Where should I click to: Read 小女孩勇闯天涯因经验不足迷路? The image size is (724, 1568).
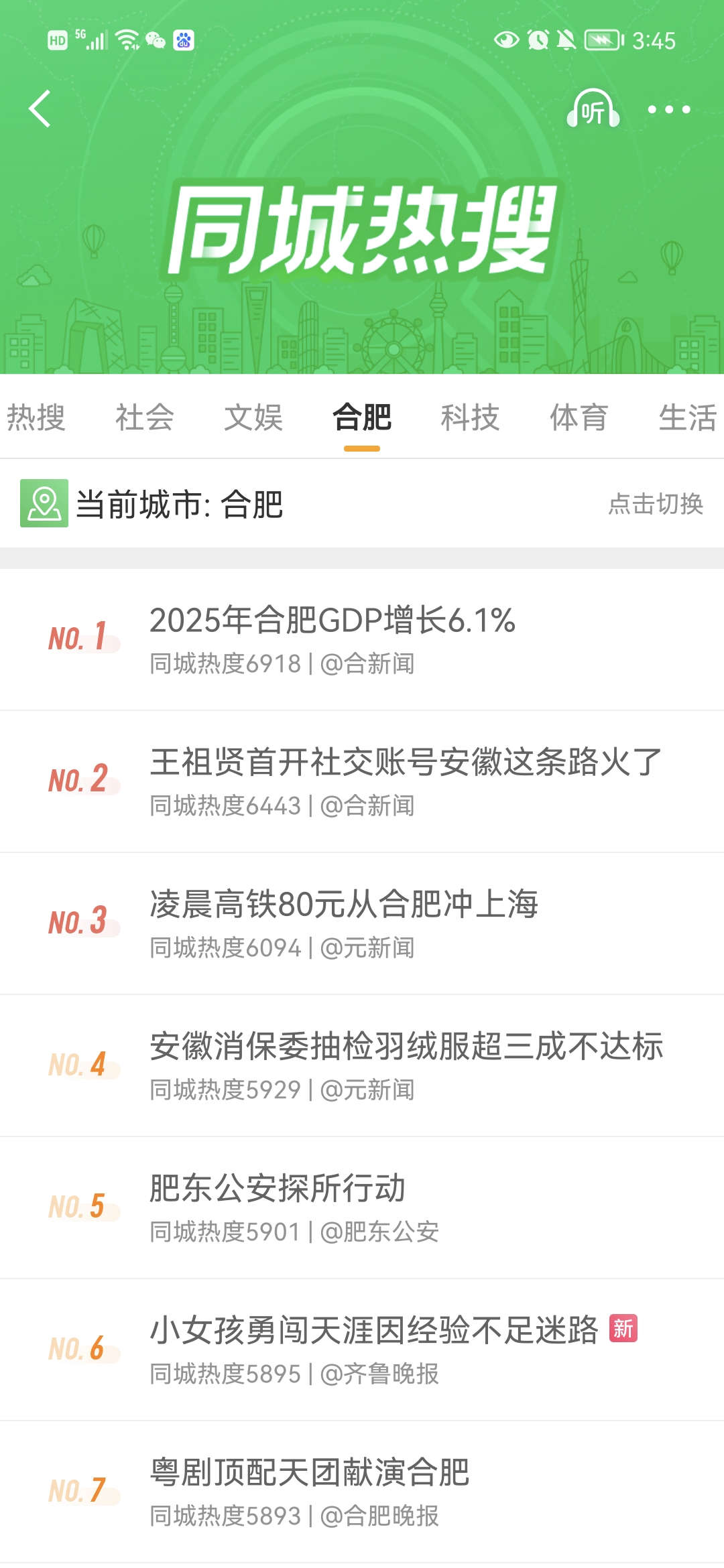(362, 1350)
